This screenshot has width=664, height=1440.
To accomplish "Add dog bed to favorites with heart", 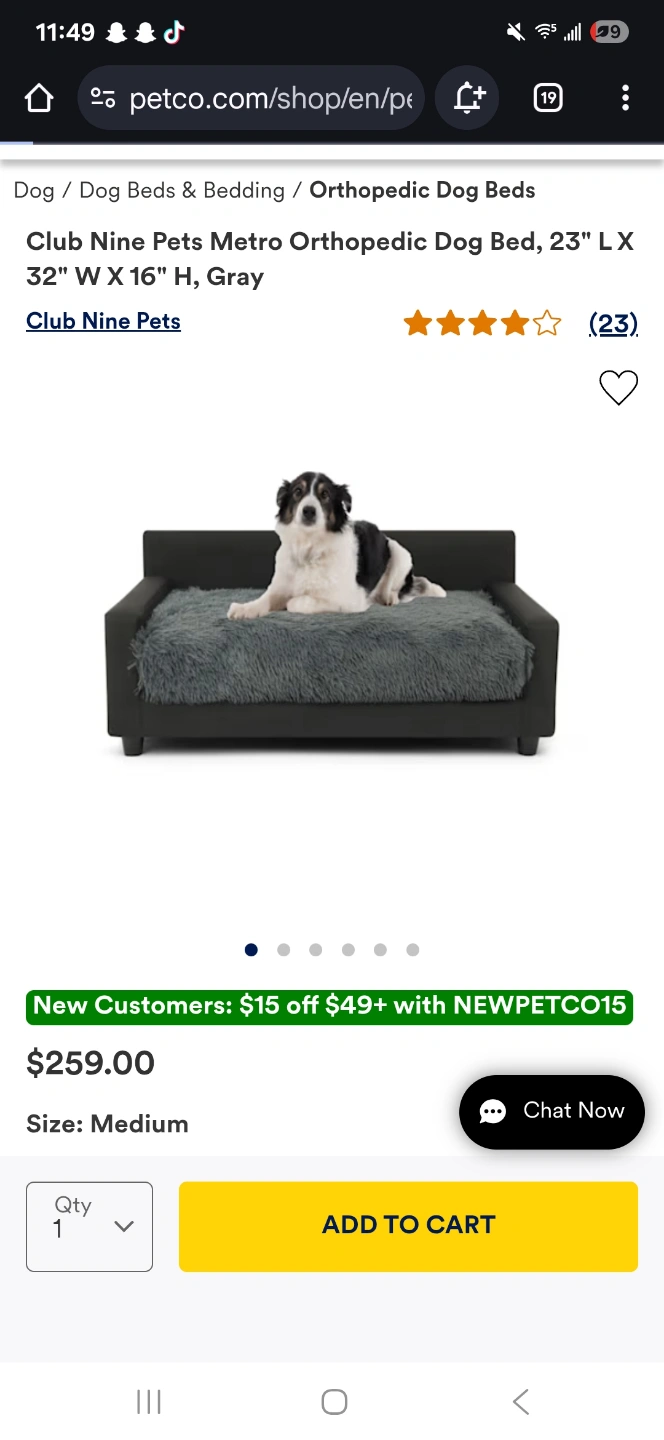I will coord(618,388).
